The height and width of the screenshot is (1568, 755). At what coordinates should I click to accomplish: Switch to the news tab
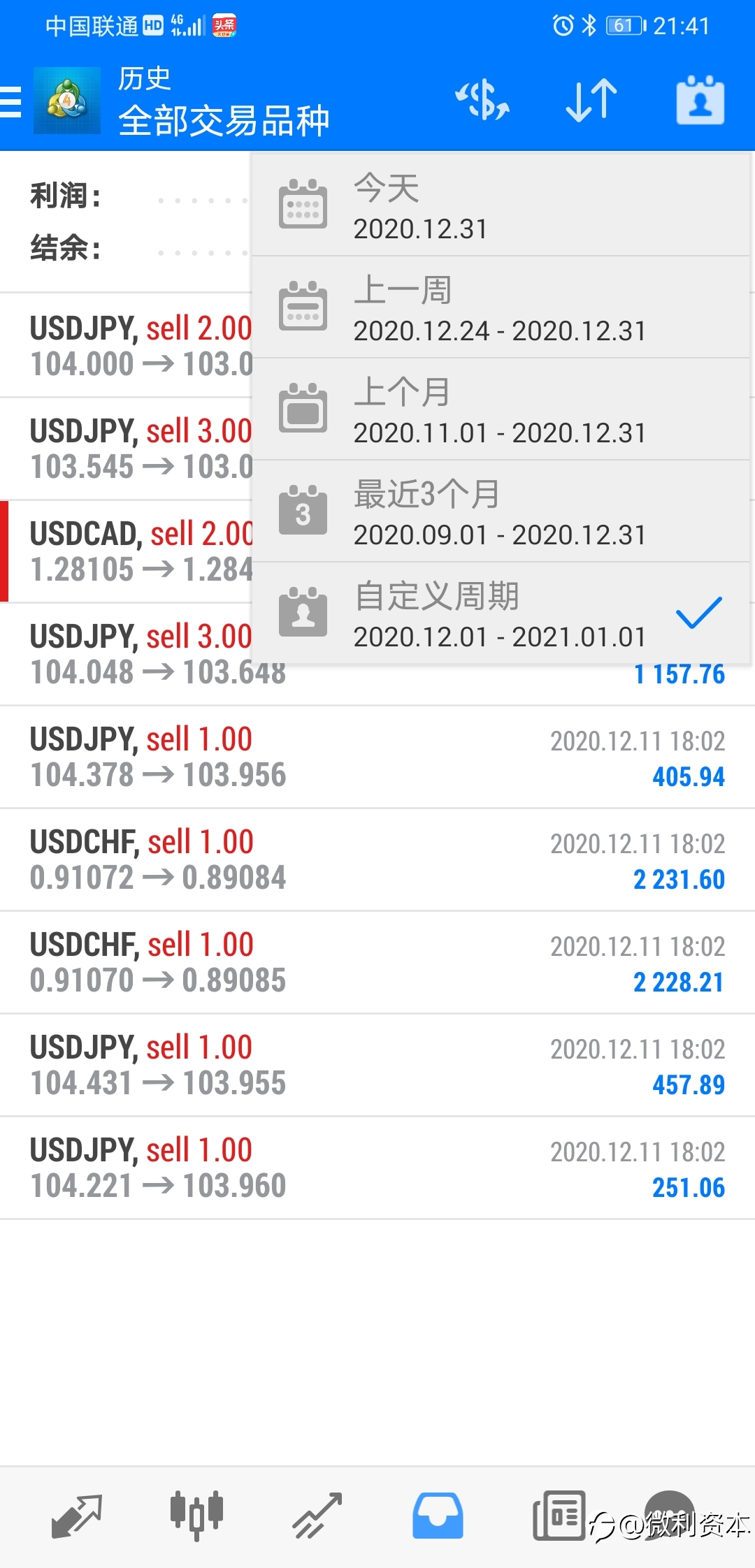tap(559, 1515)
